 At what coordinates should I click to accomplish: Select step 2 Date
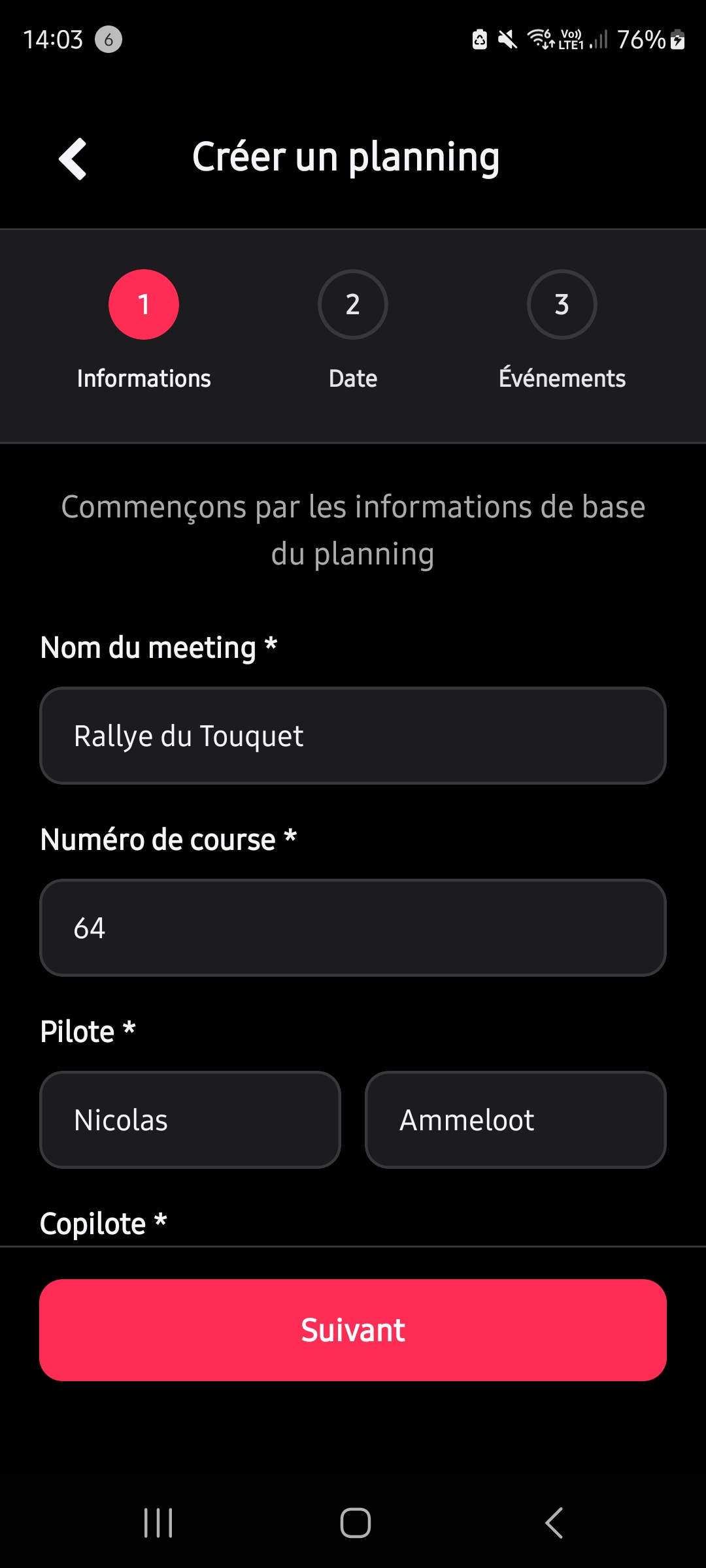[x=353, y=305]
